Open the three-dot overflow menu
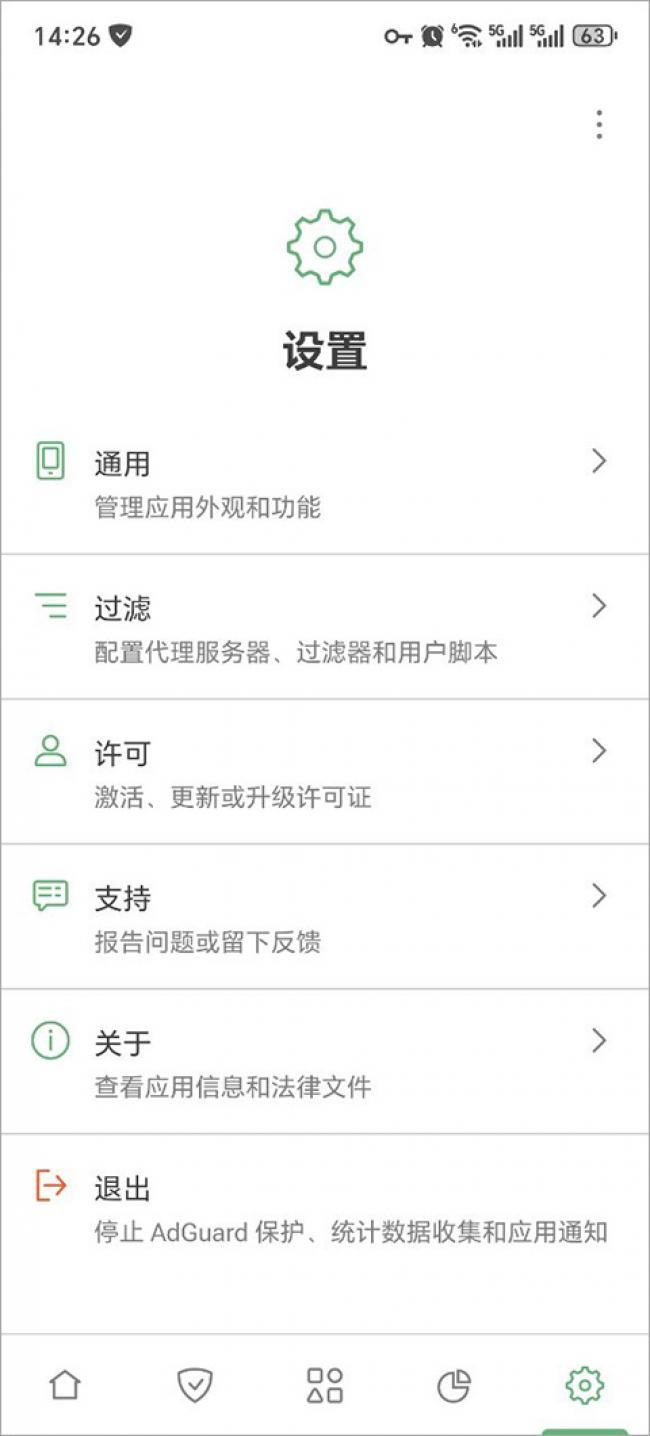This screenshot has height=1436, width=650. pos(599,125)
